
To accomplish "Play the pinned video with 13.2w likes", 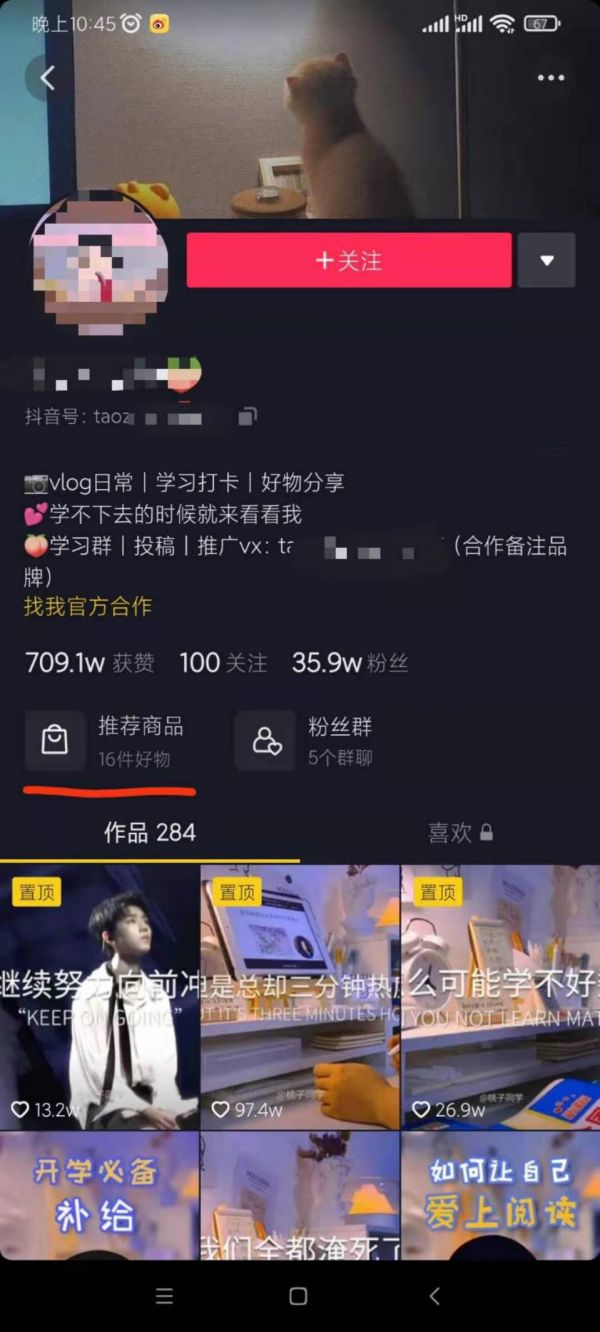I will (100, 998).
